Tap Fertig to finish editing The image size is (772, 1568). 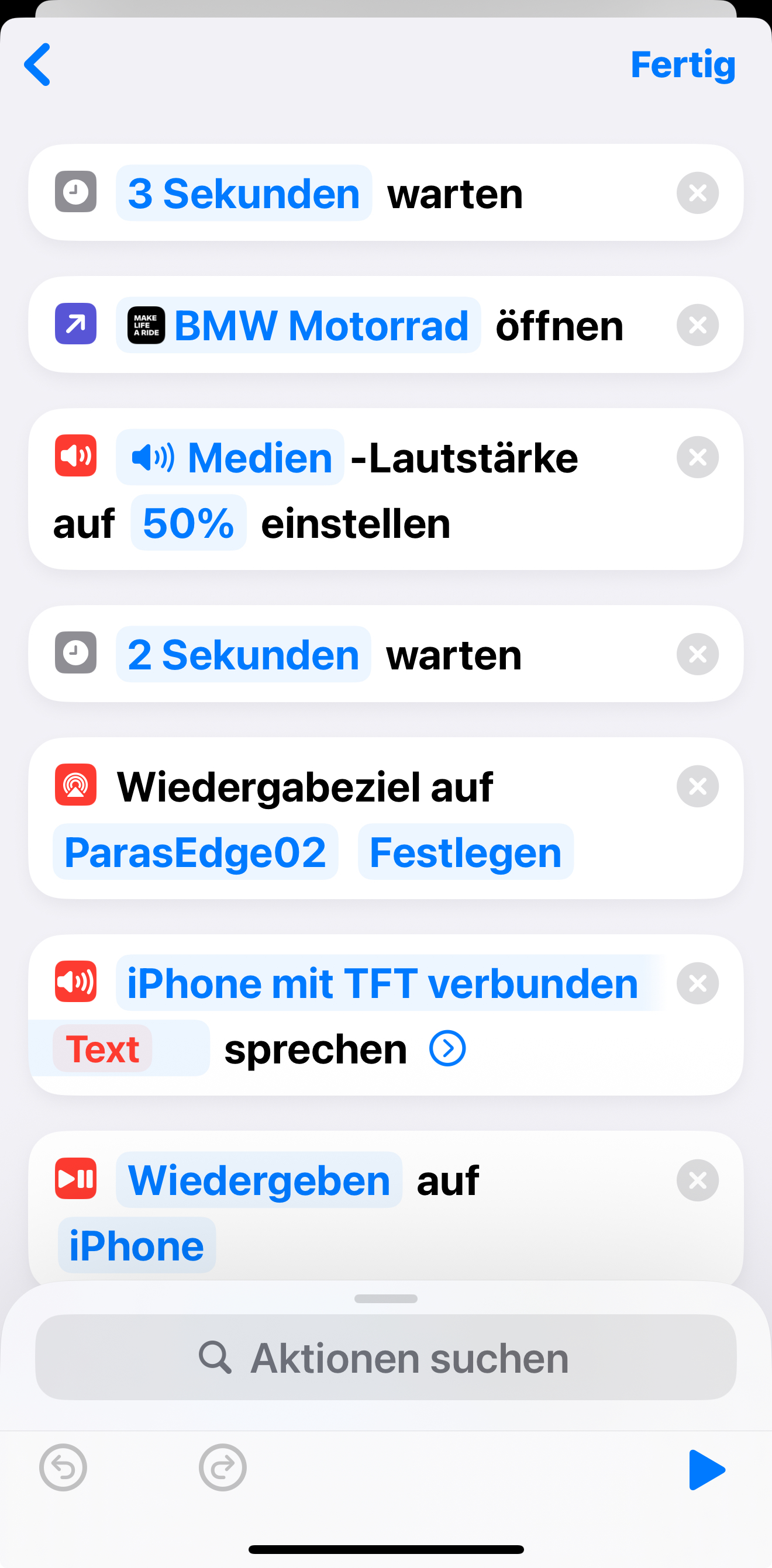[x=683, y=64]
